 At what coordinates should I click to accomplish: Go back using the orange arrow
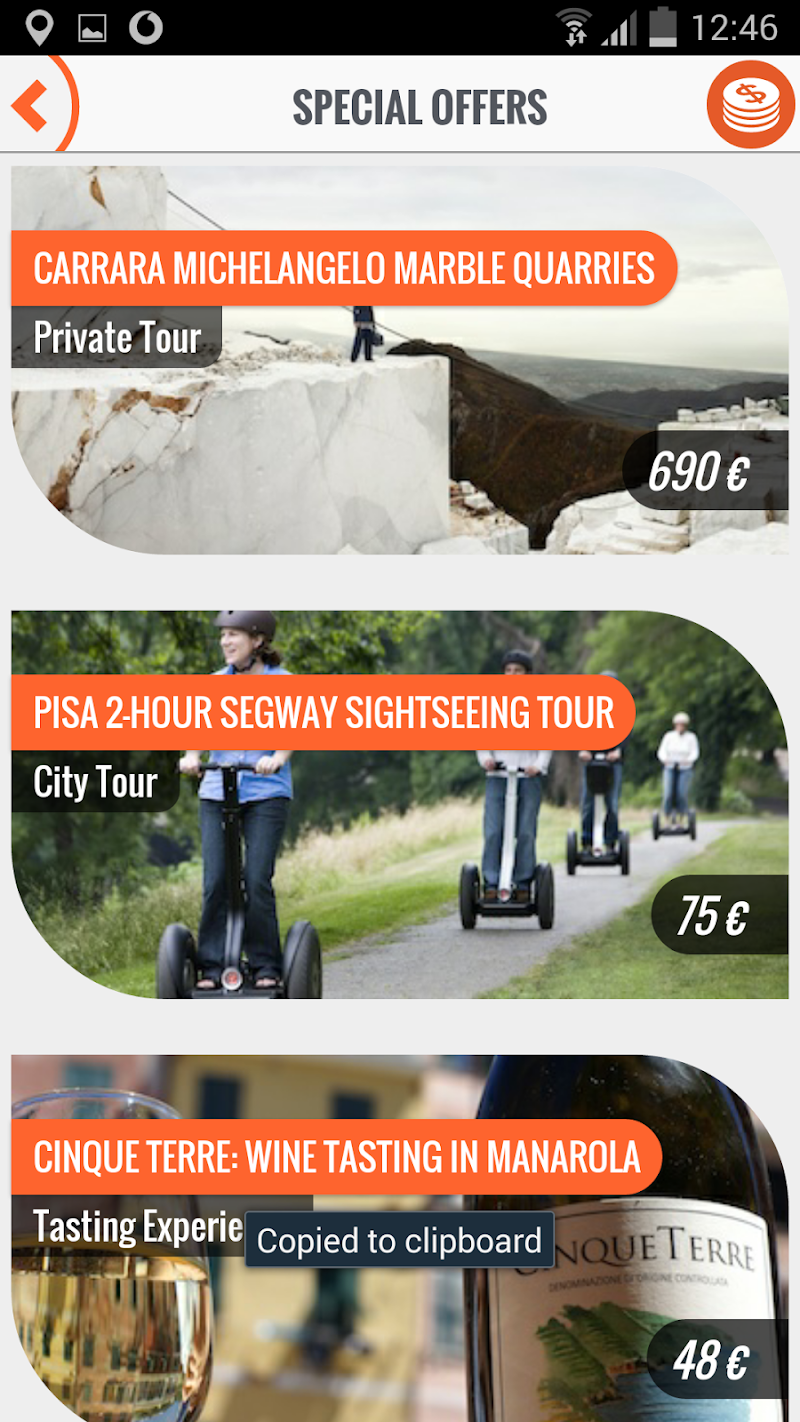32,105
